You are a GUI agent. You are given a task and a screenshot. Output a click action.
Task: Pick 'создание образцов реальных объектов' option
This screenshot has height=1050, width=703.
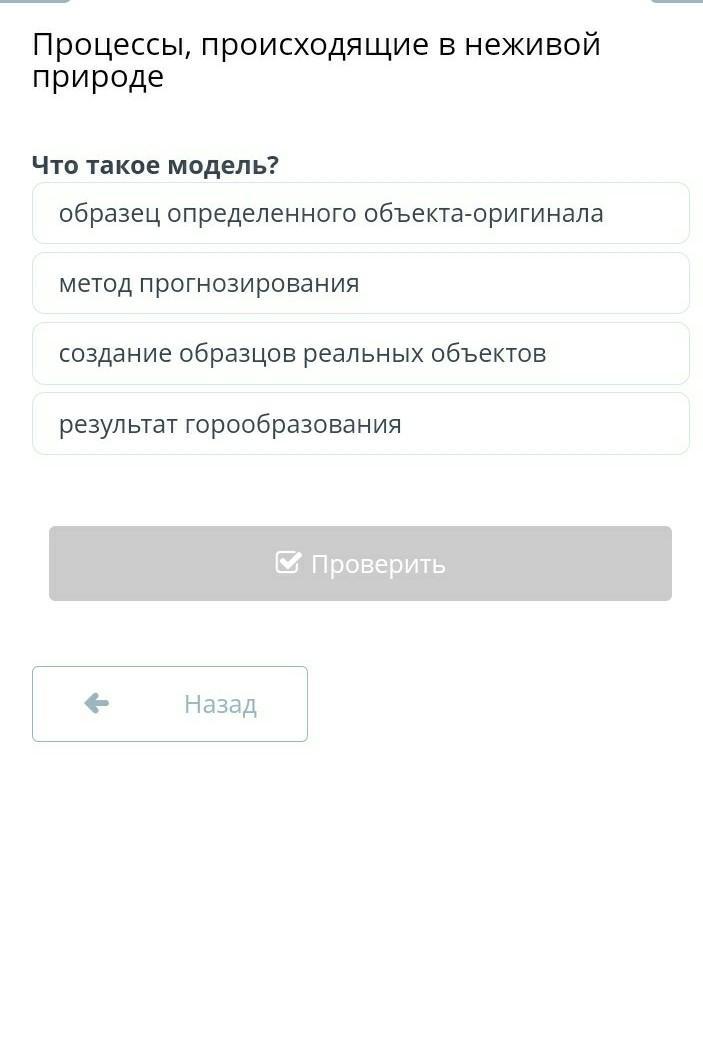pyautogui.click(x=360, y=353)
